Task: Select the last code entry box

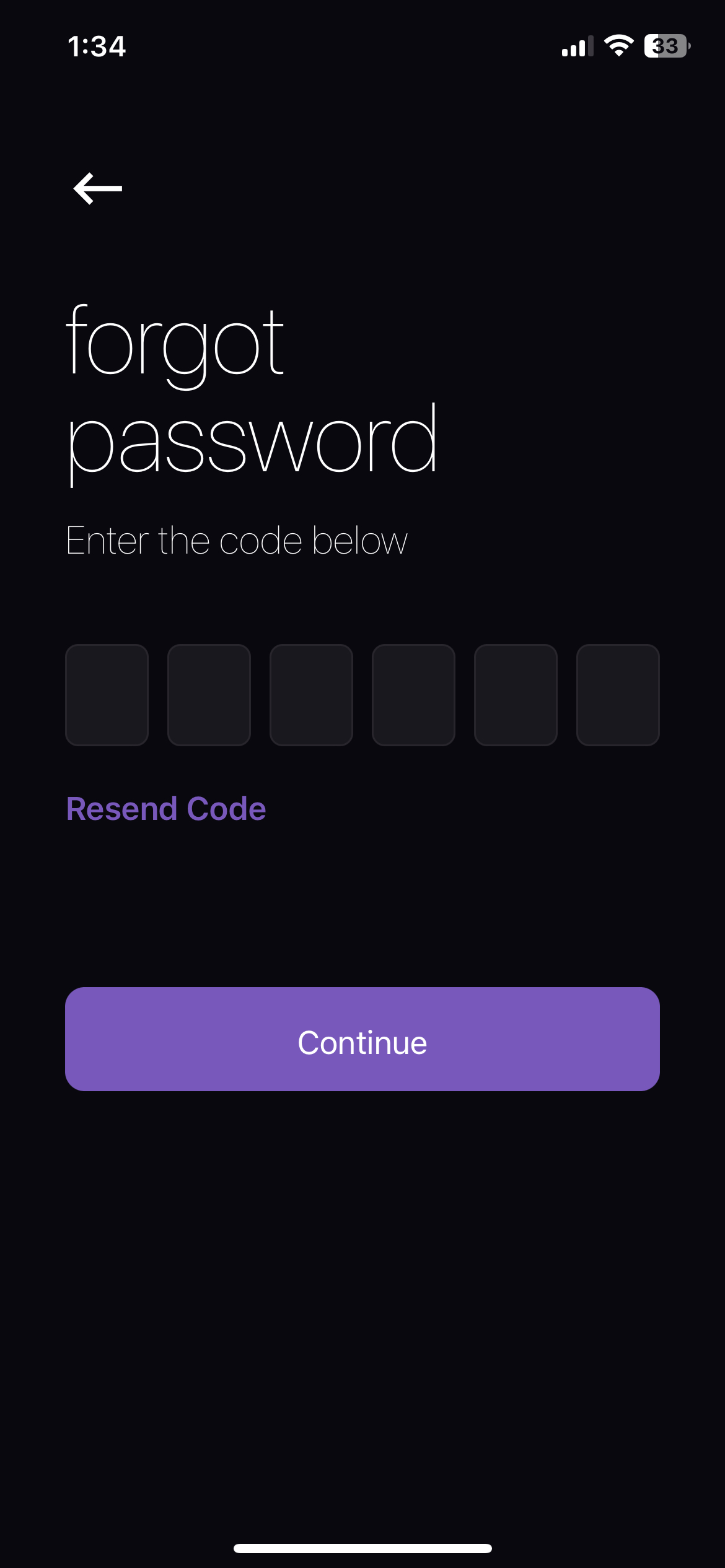Action: coord(618,695)
